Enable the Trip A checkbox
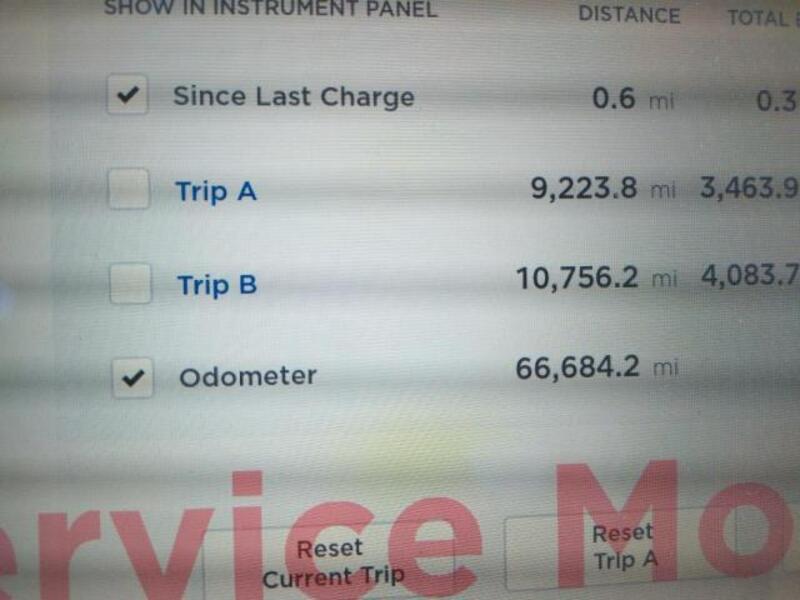800x600 pixels. [129, 189]
